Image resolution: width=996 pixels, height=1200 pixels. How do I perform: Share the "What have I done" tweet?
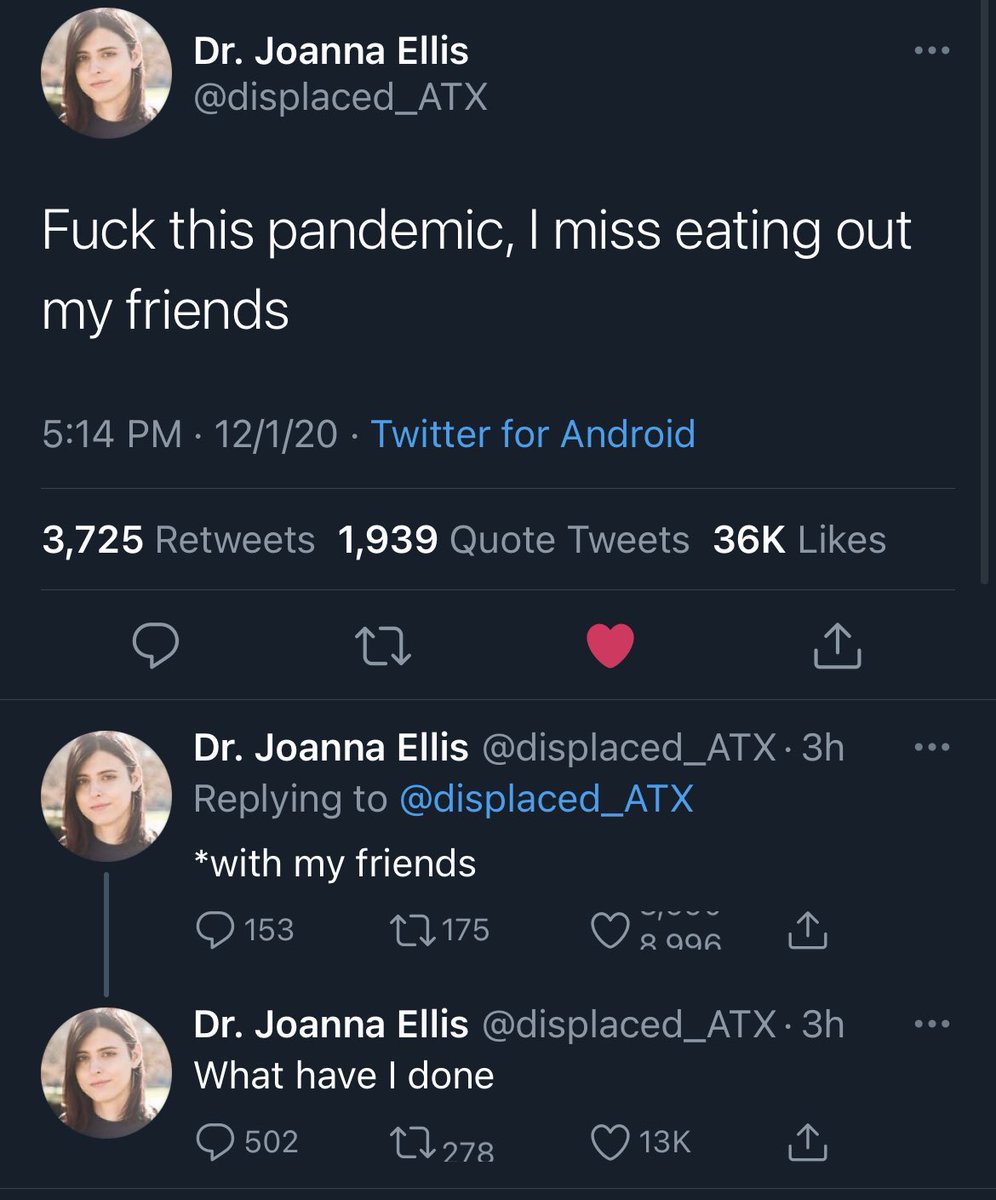point(805,1141)
